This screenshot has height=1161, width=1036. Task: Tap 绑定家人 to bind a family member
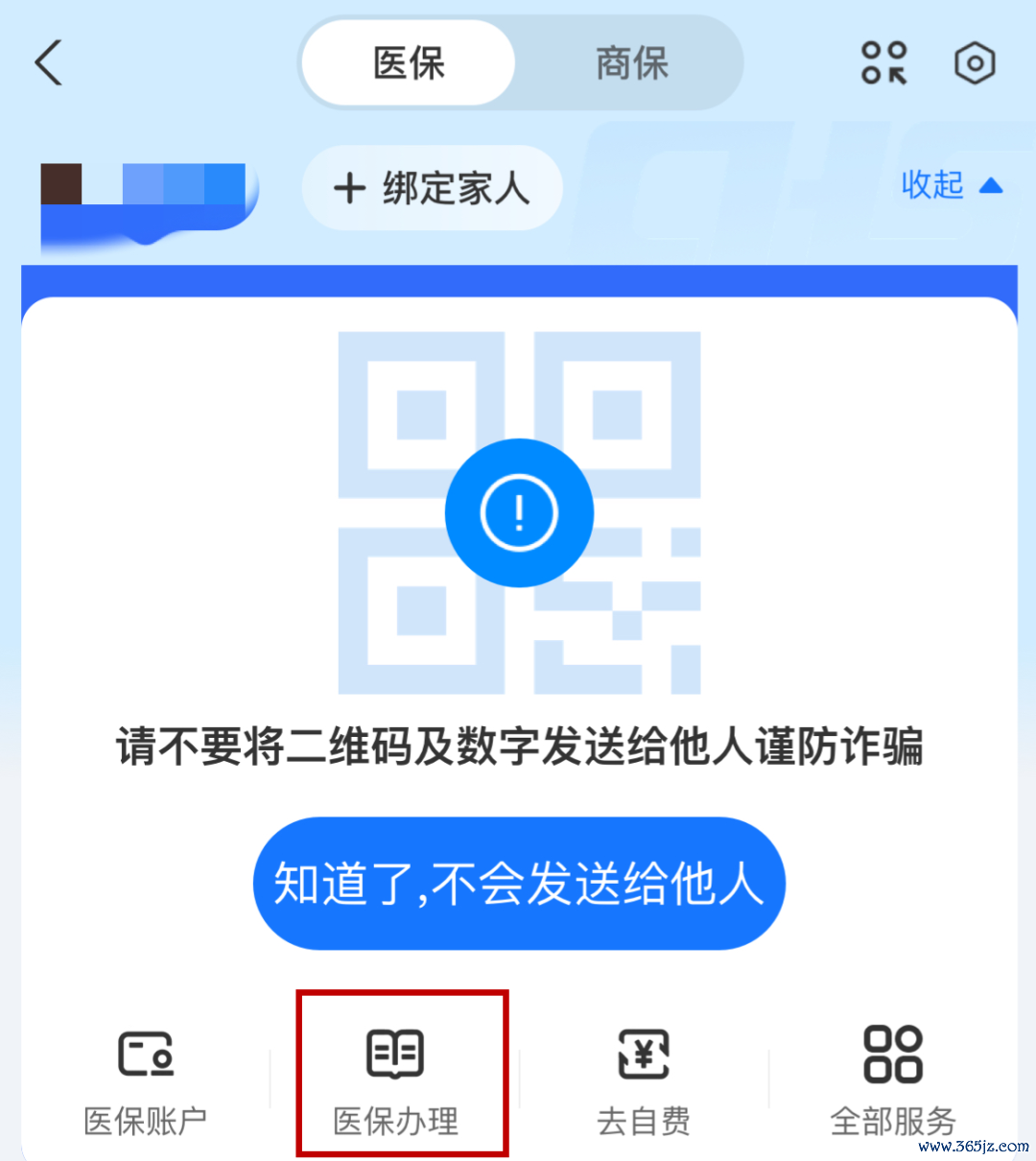point(432,188)
